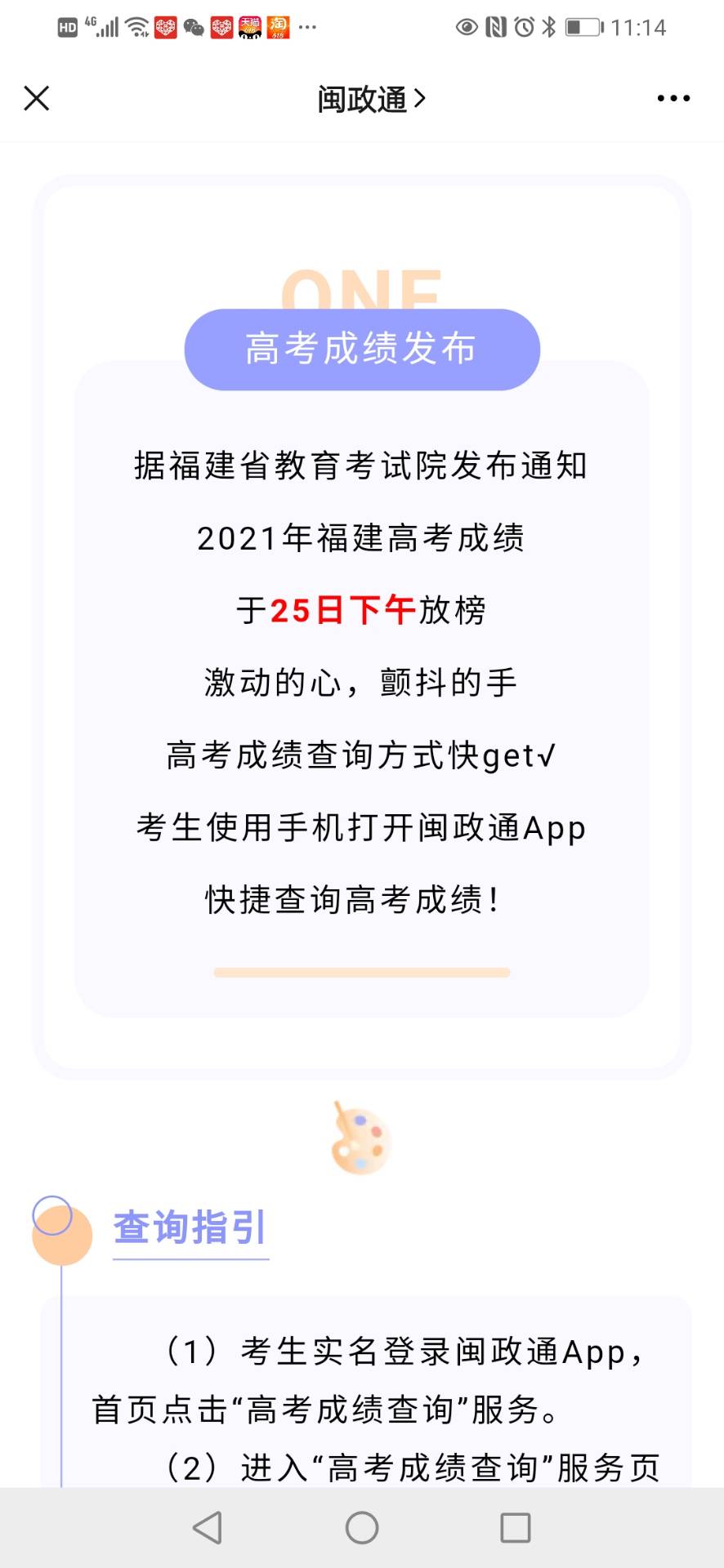Screen dimensions: 724x1568
Task: Go back using the system back button
Action: click(x=208, y=1526)
